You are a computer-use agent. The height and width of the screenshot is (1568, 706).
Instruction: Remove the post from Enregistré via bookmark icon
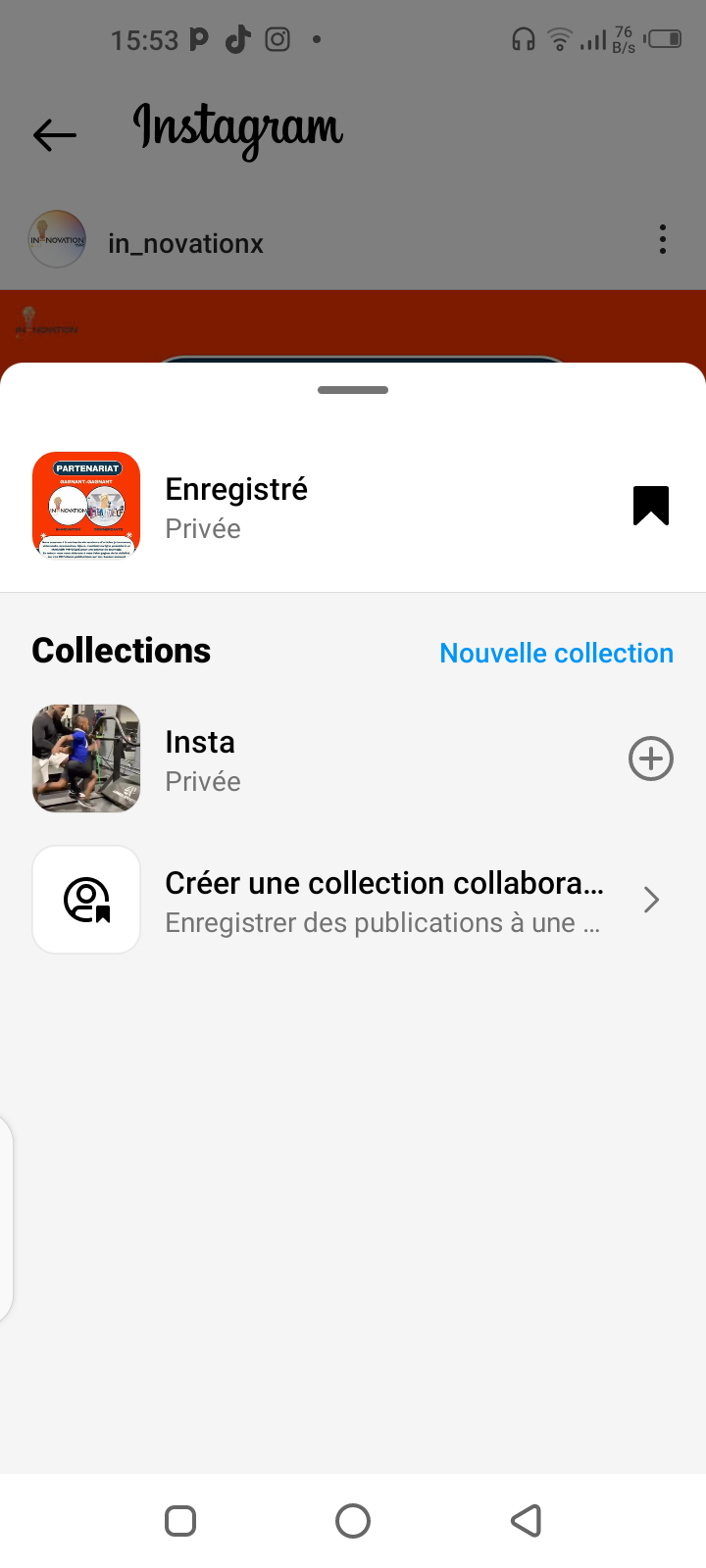pos(650,506)
